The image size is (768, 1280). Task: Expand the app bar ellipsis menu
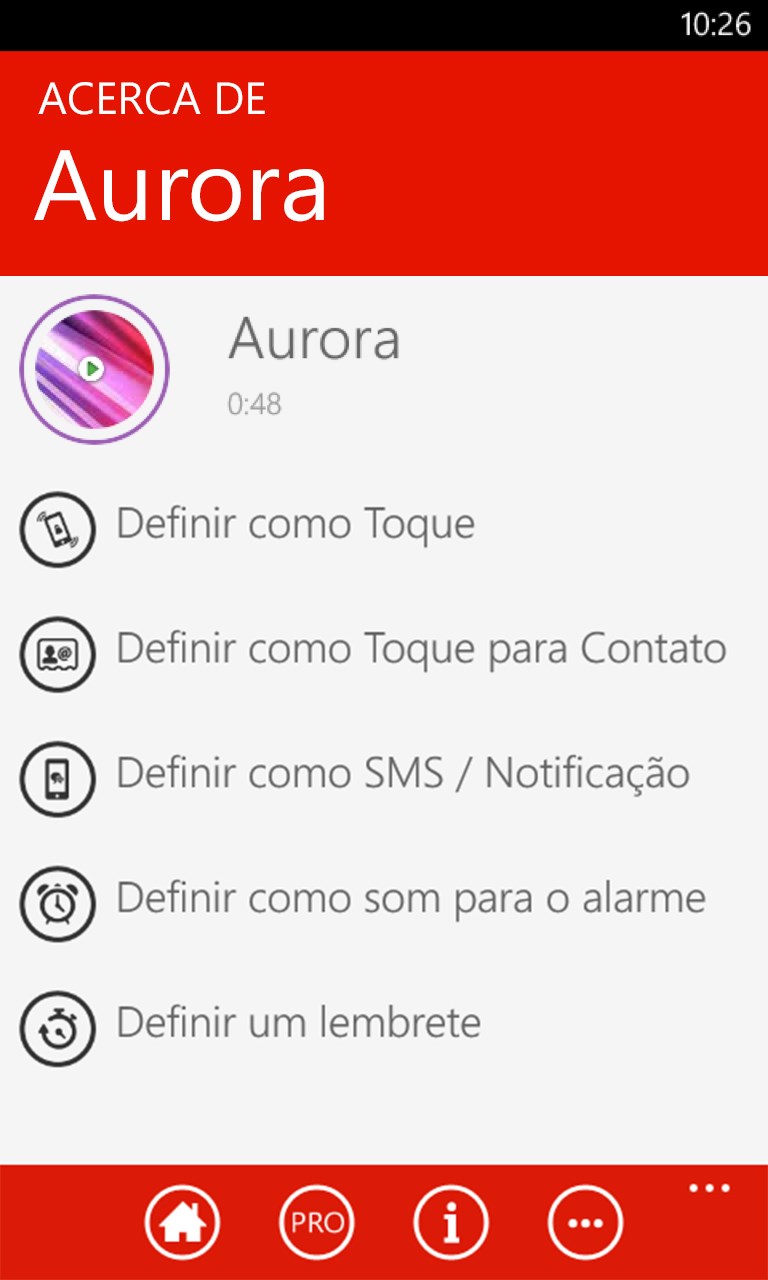pyautogui.click(x=710, y=1189)
